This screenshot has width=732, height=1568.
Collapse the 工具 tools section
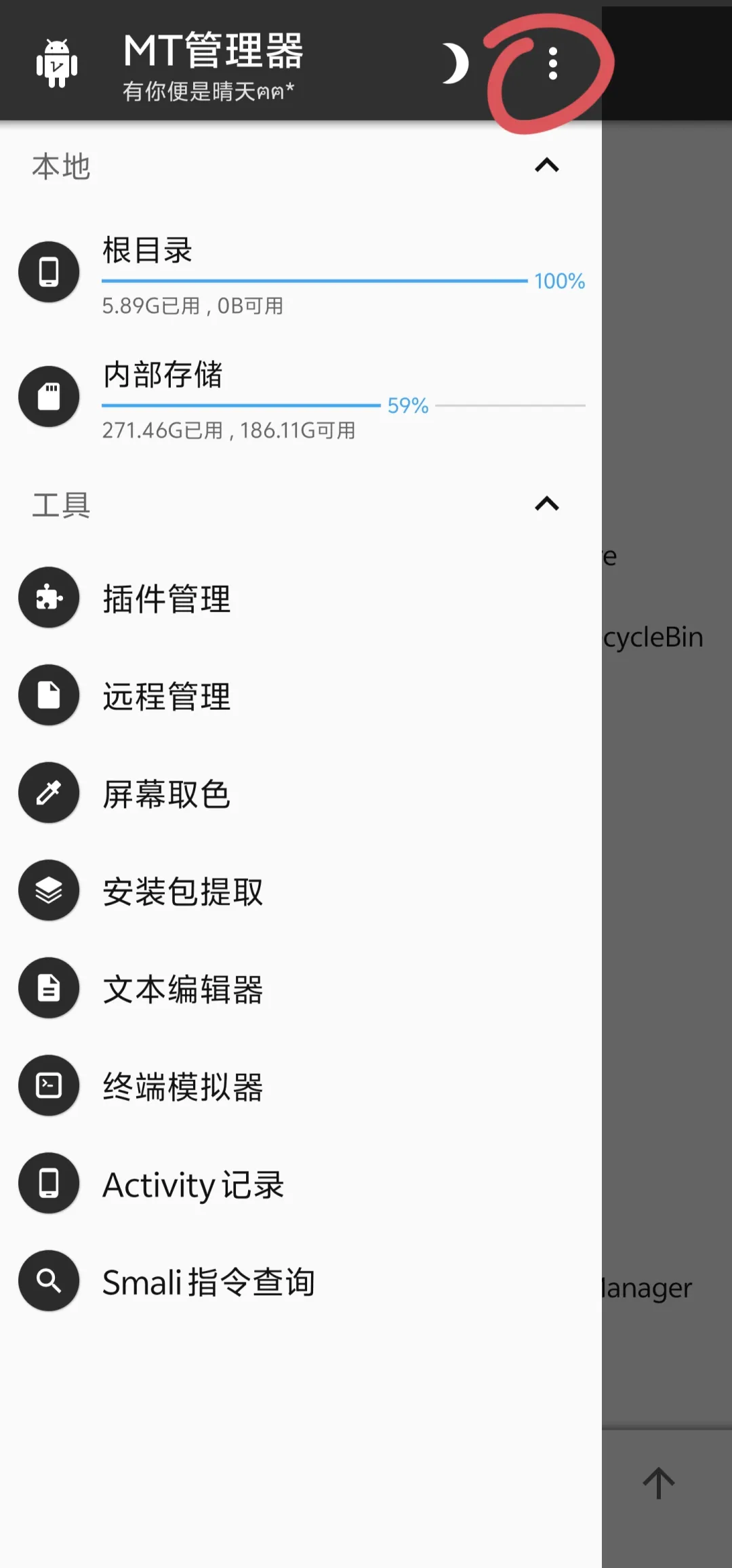point(547,504)
